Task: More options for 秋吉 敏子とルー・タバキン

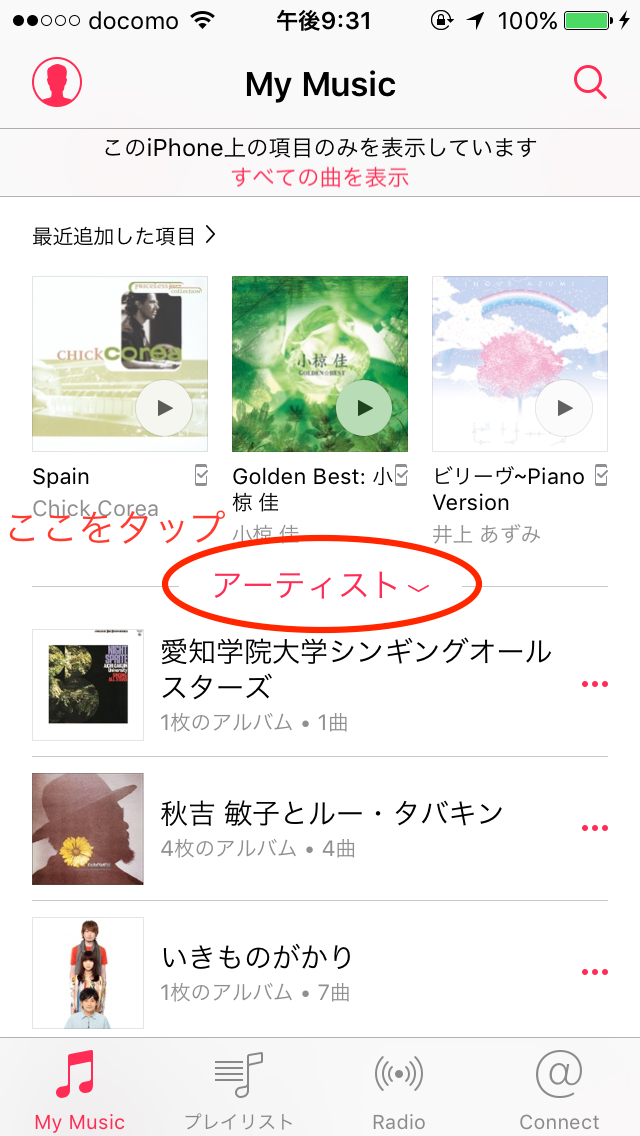Action: 594,828
